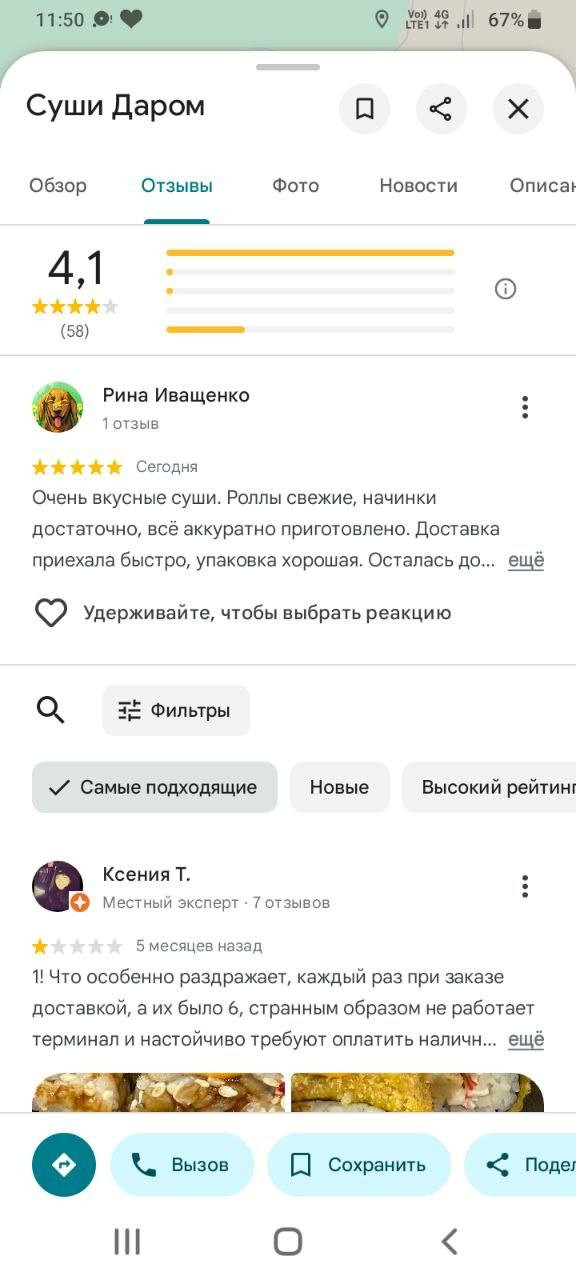
Task: Sort reviews by Новые
Action: click(339, 787)
